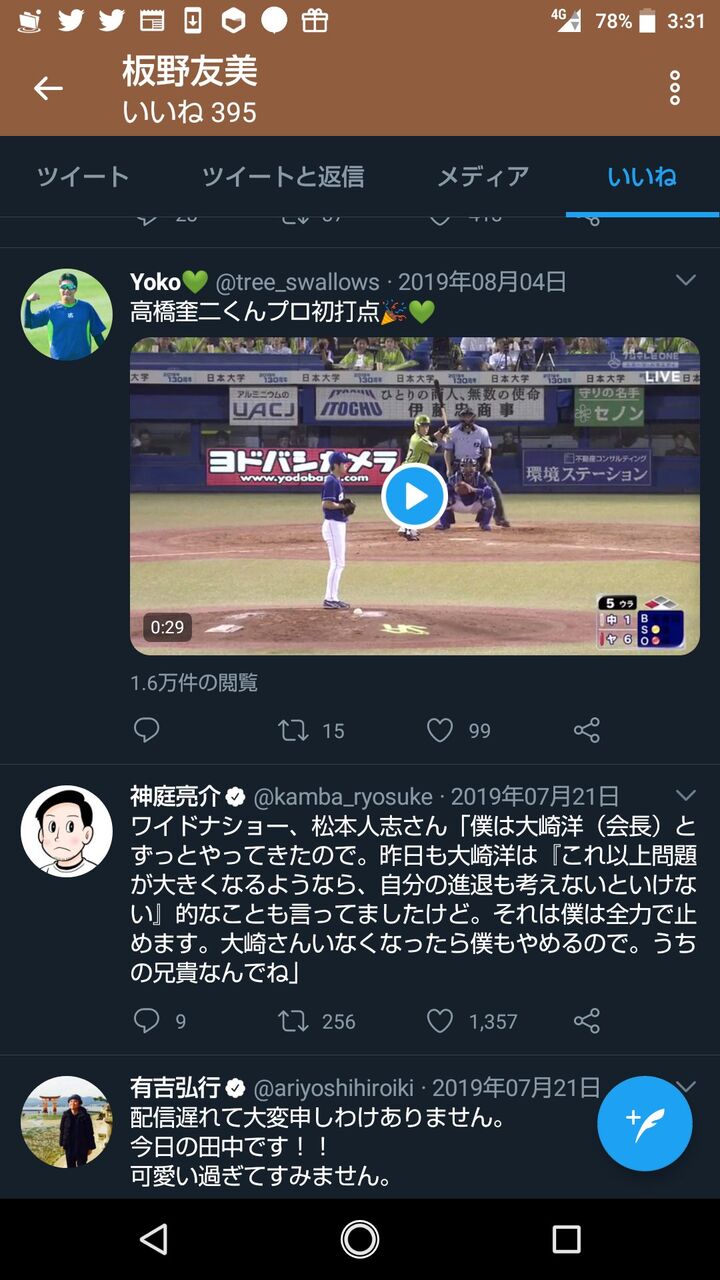Switch to the ツイート tab

point(83,177)
